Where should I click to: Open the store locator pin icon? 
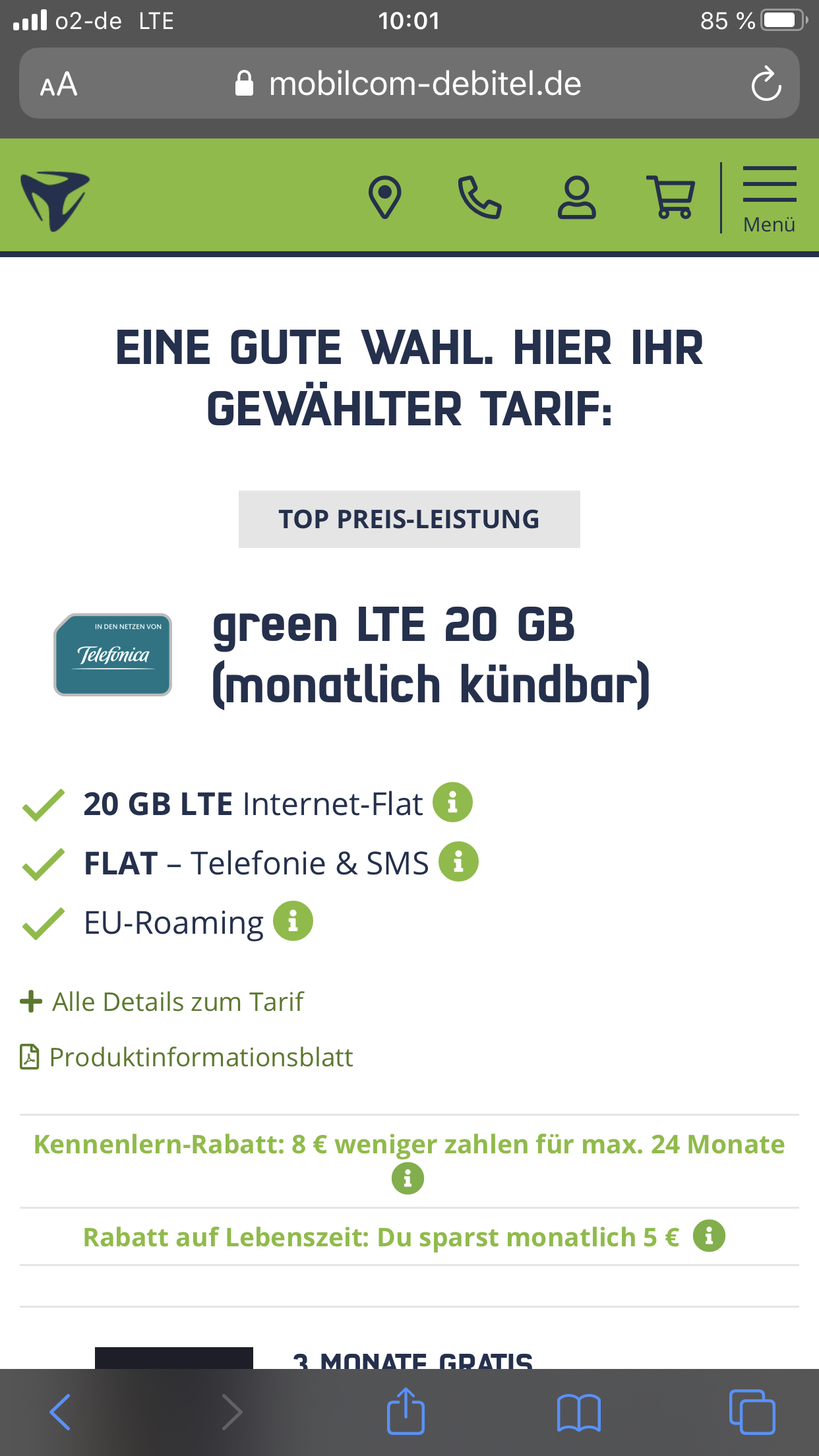[385, 197]
